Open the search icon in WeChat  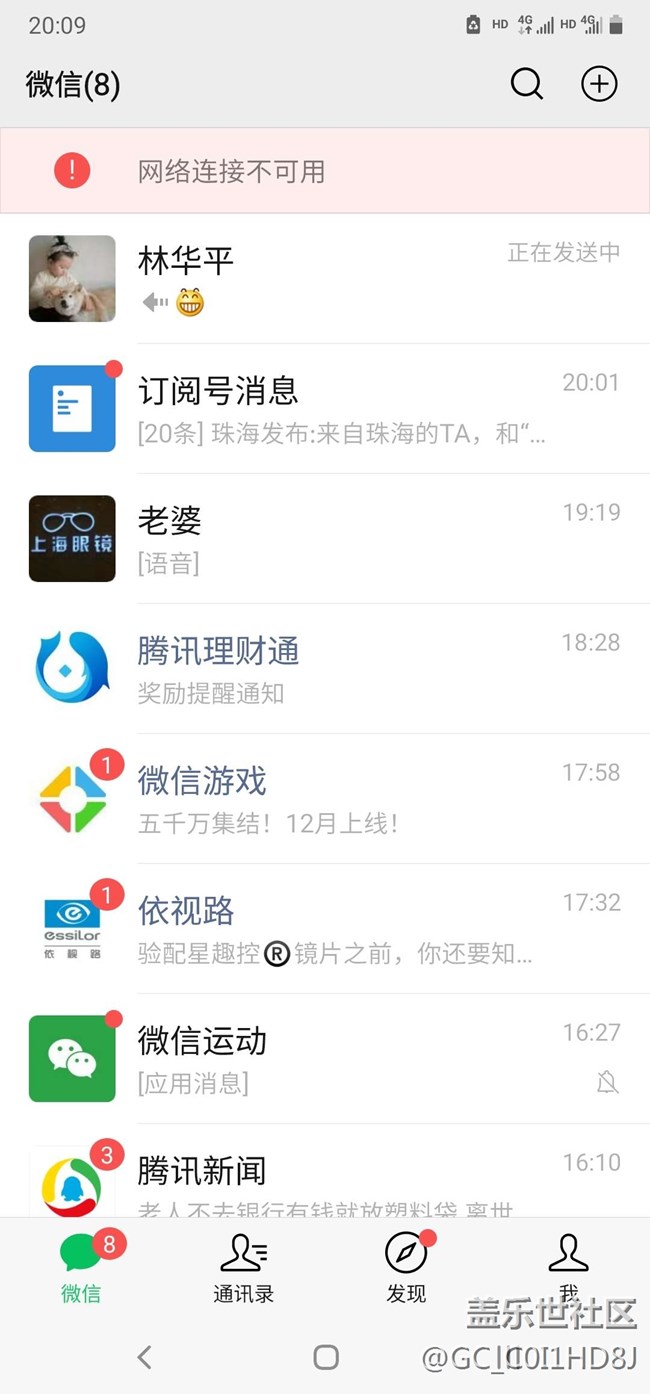click(527, 85)
